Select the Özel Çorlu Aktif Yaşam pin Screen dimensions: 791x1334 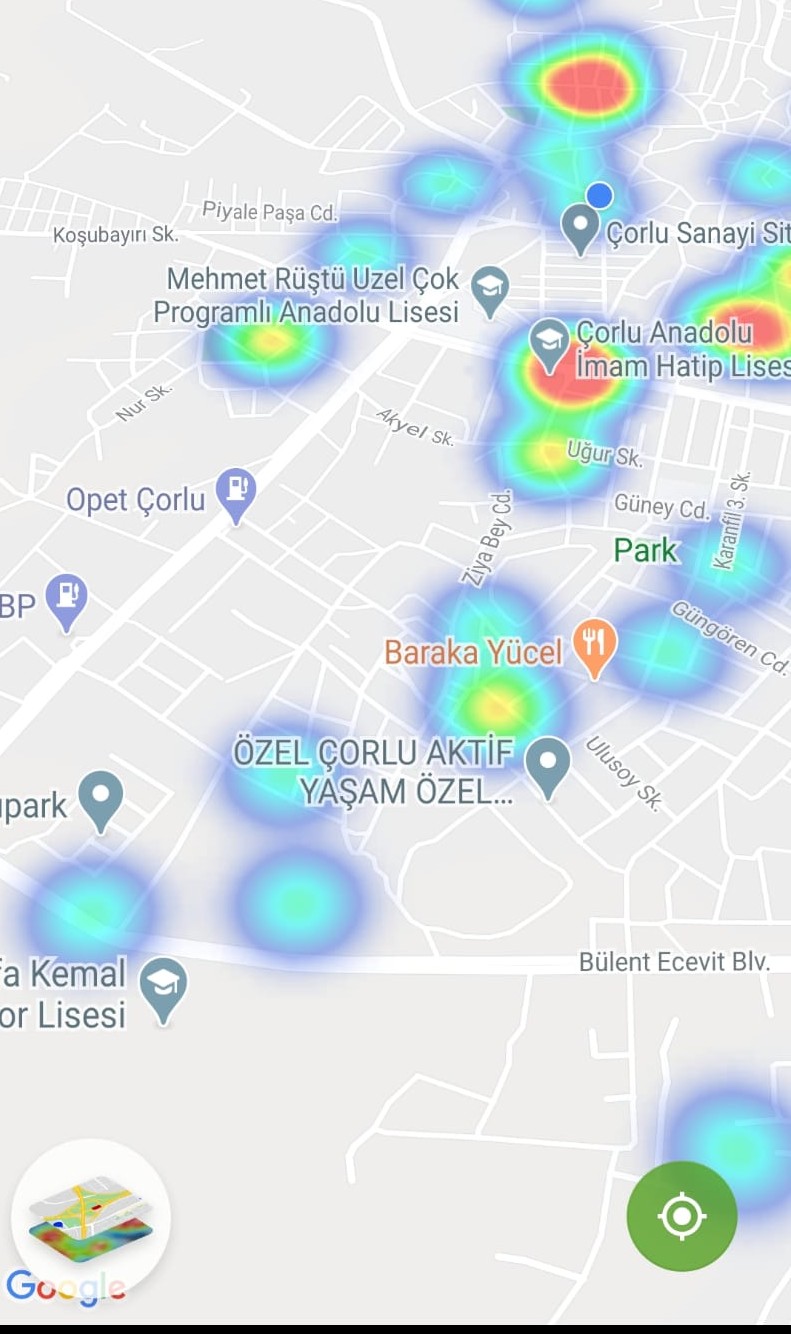click(x=548, y=767)
